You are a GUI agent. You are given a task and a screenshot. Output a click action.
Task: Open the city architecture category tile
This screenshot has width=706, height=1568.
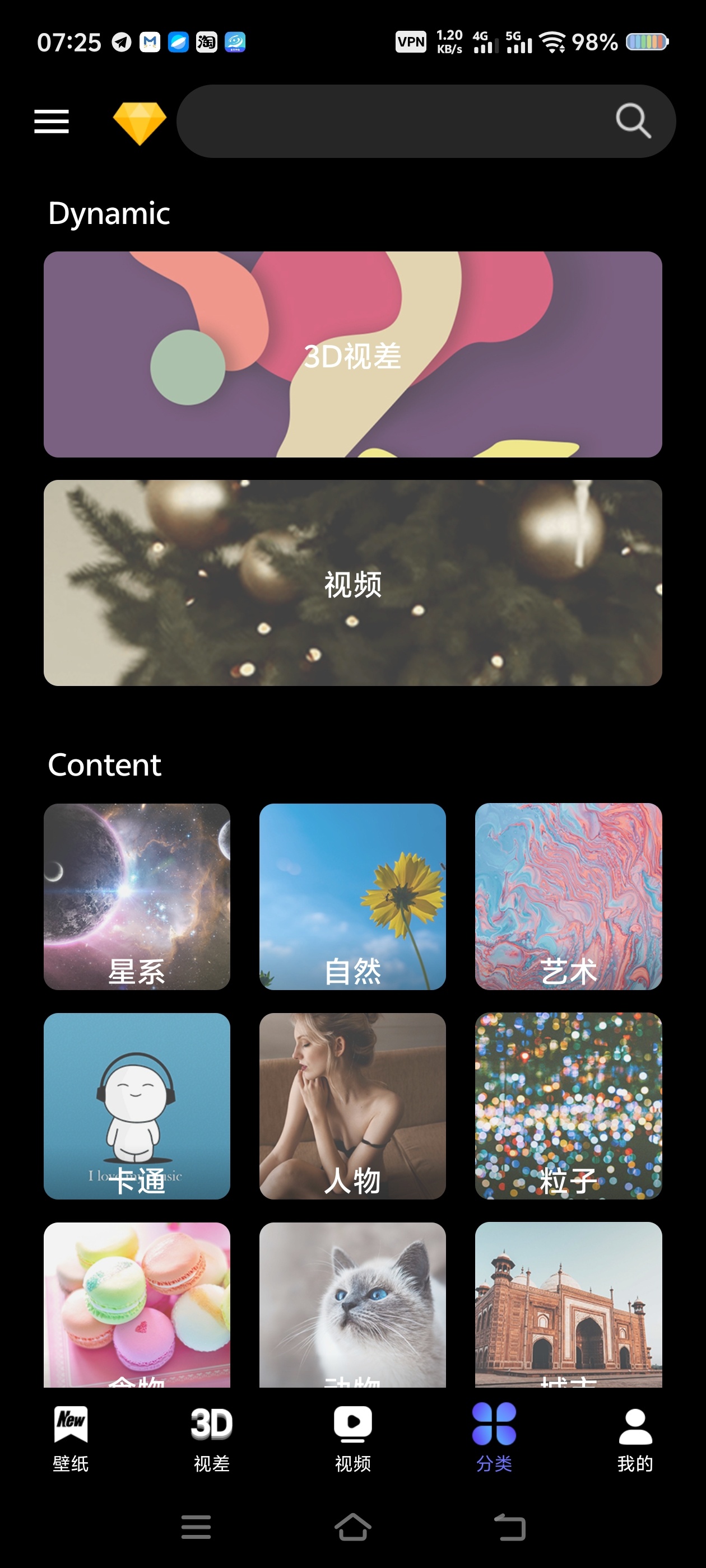(x=568, y=1304)
